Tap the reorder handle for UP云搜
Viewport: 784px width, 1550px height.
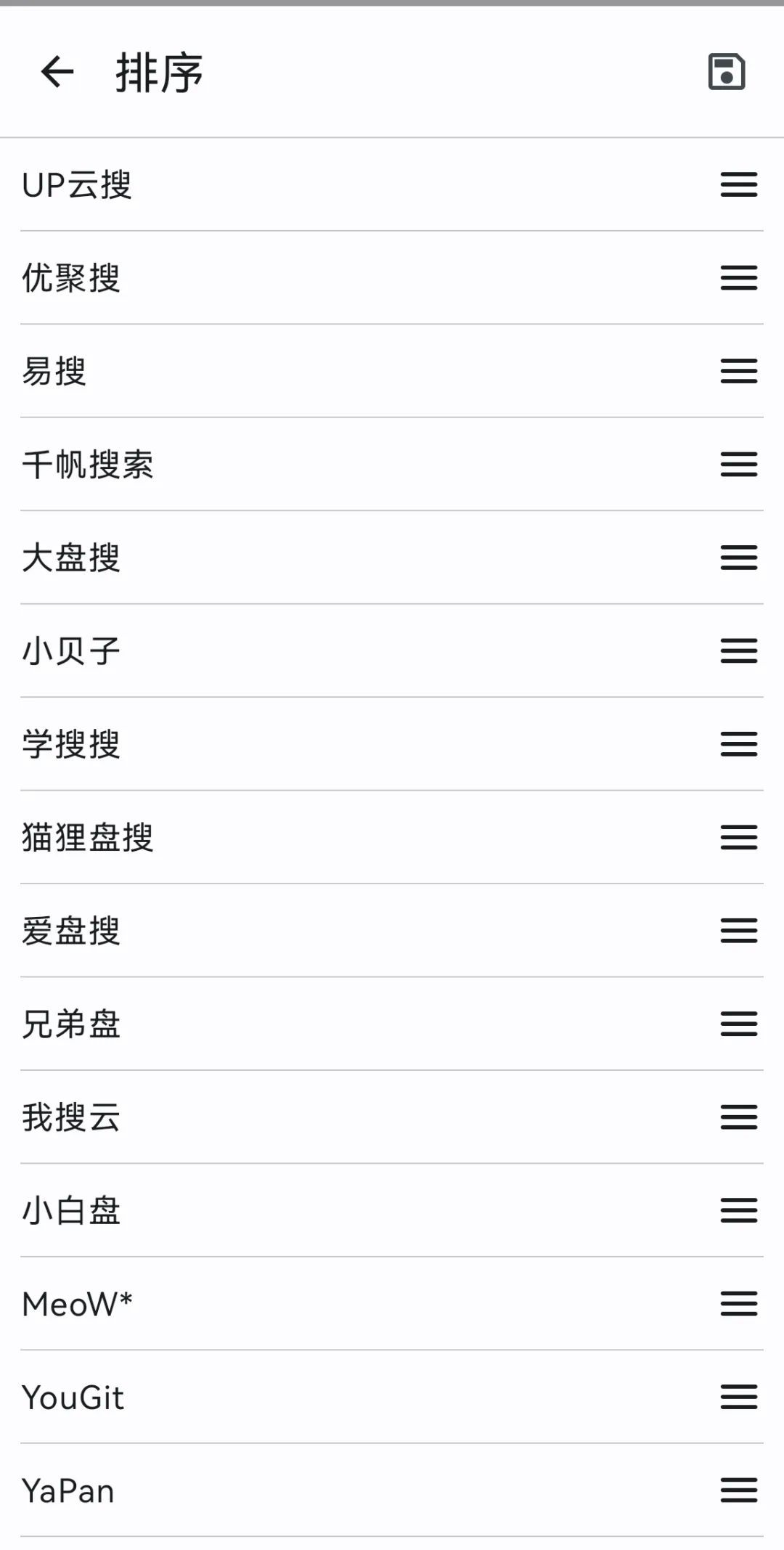pos(739,185)
